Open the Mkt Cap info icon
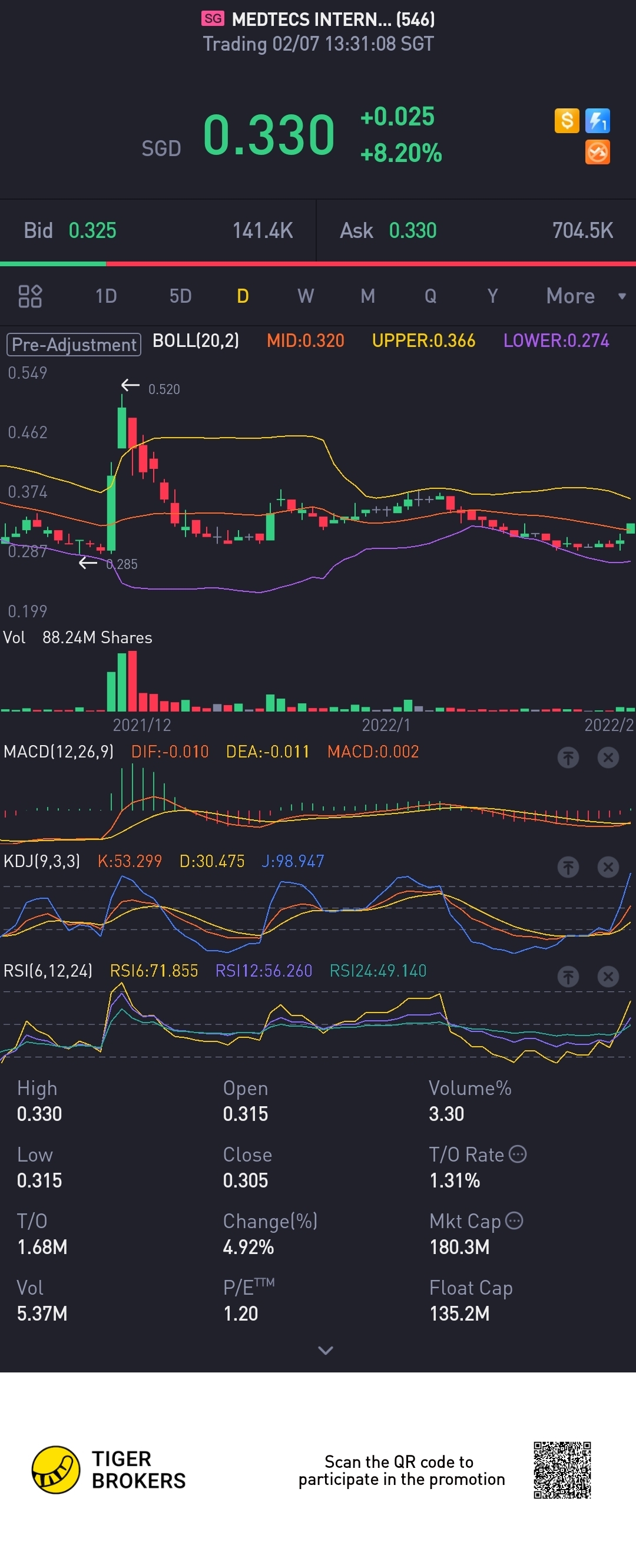The width and height of the screenshot is (636, 1568). pyautogui.click(x=514, y=1220)
